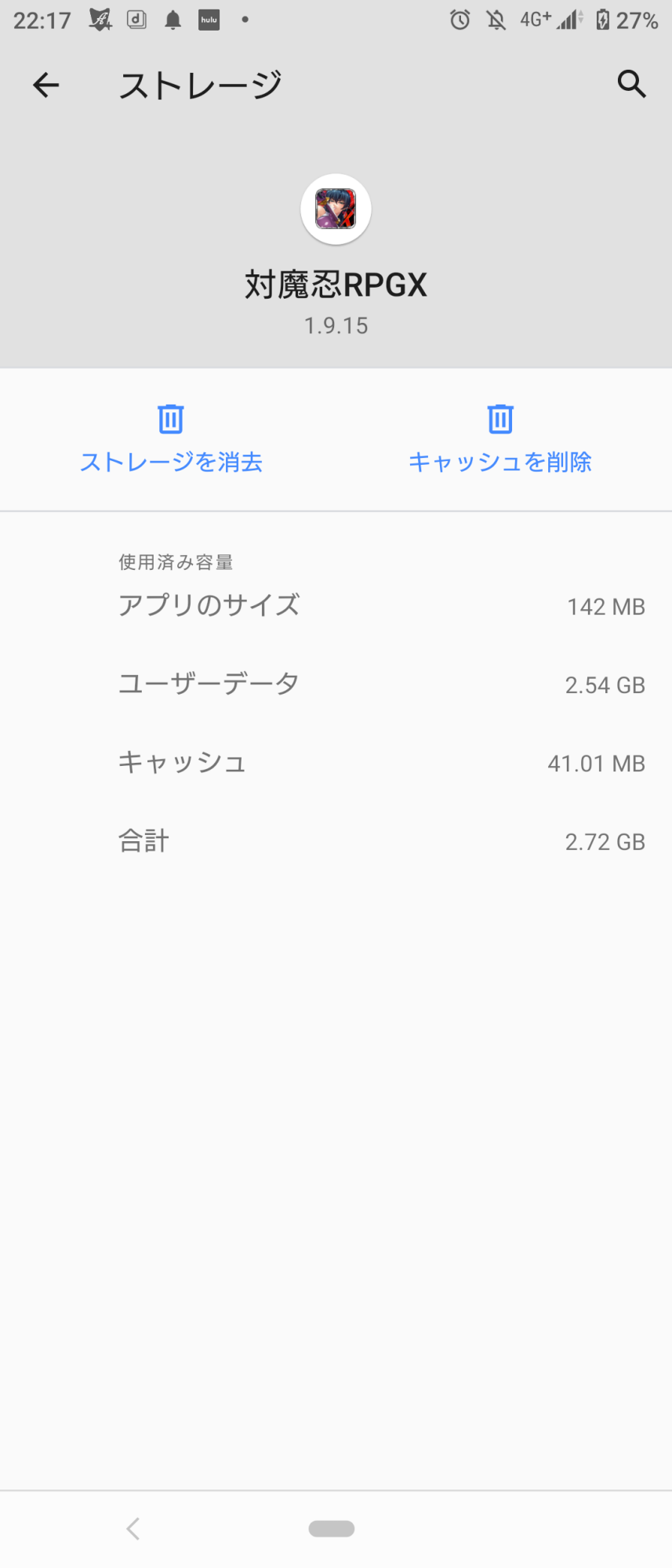Tap the home pill in navigation bar
The width and height of the screenshot is (672, 1568).
(x=332, y=1528)
